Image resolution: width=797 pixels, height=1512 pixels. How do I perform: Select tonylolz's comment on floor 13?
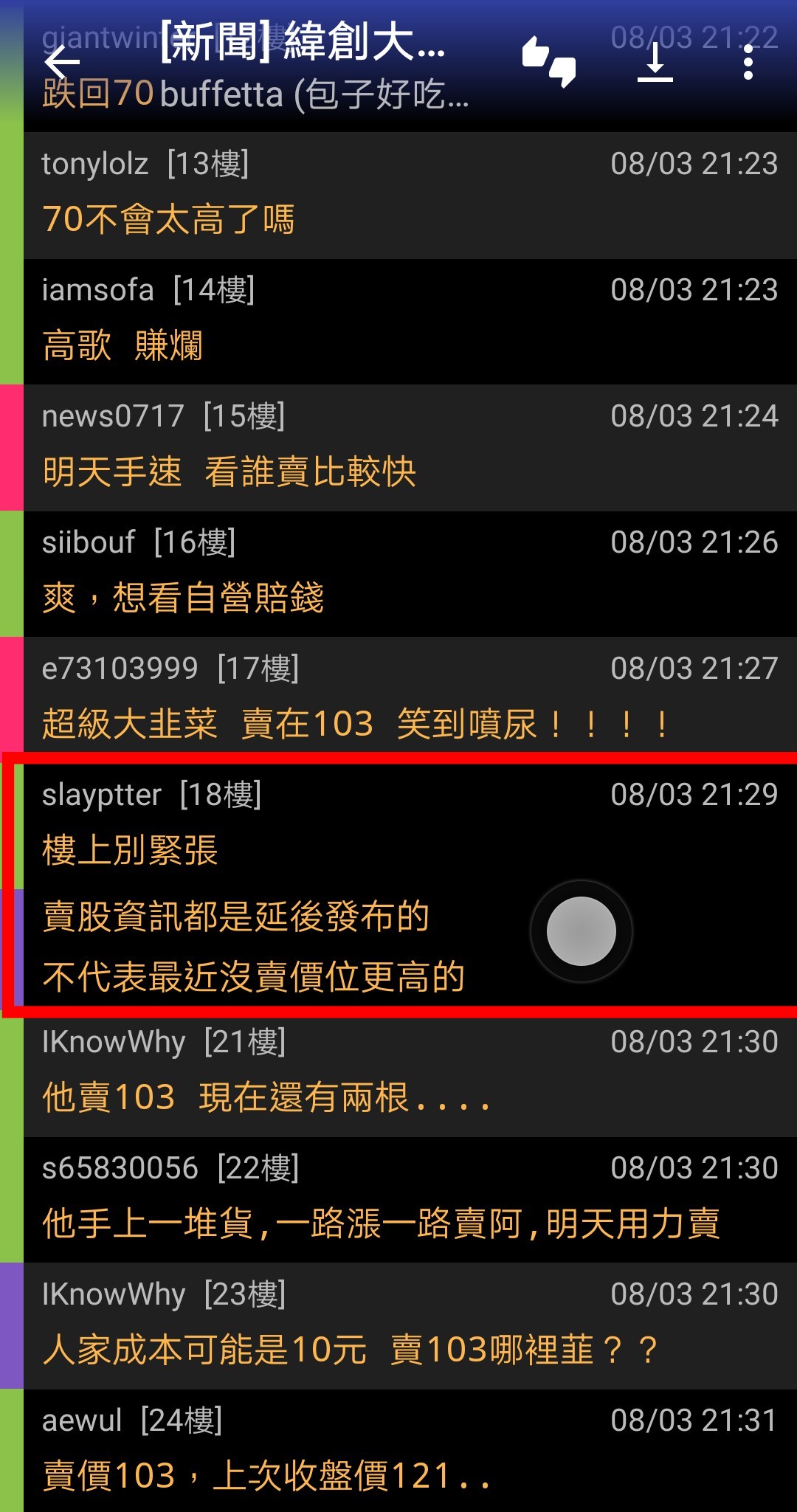pos(410,196)
